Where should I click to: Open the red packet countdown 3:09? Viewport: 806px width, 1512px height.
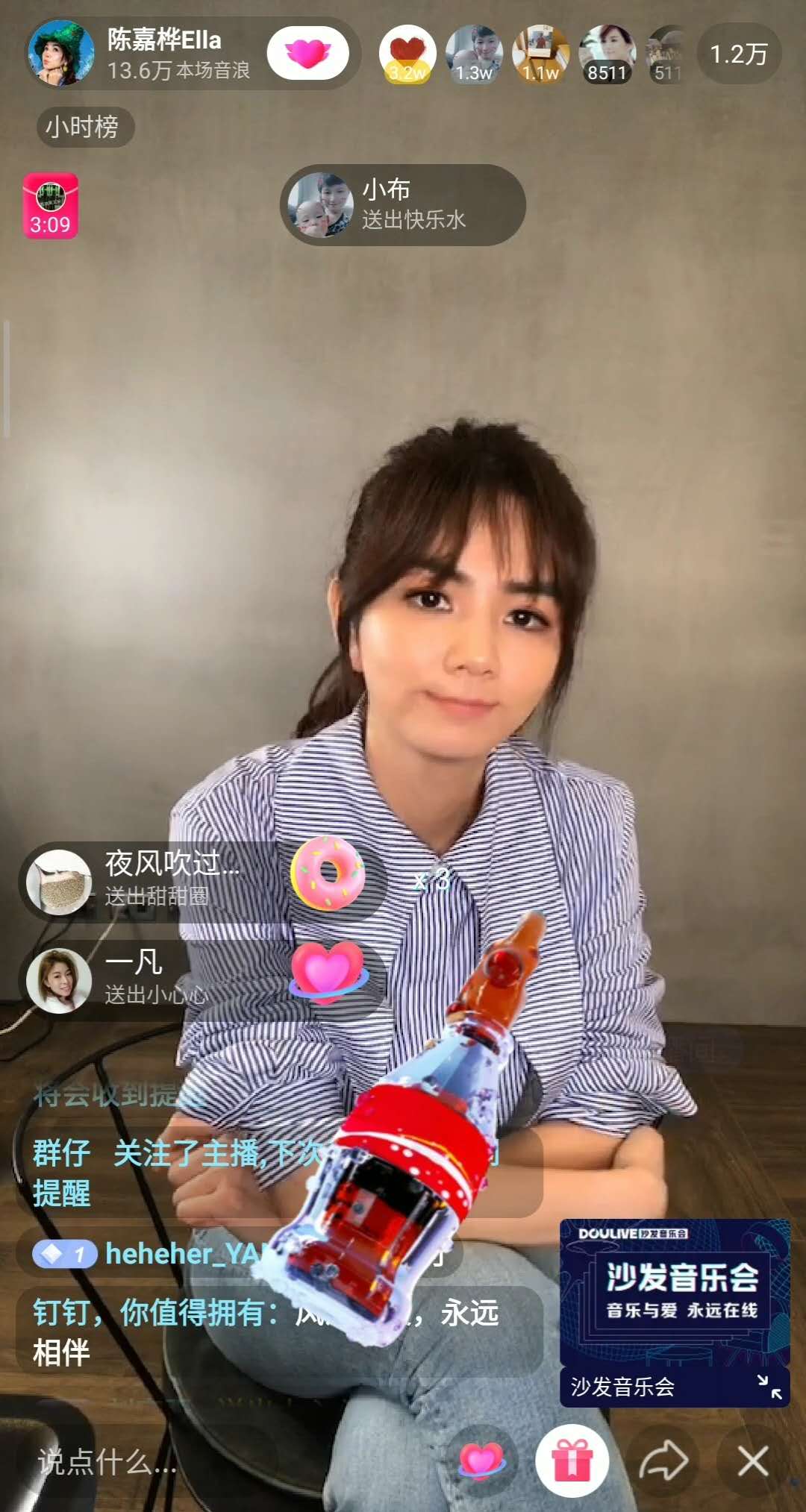tap(50, 207)
